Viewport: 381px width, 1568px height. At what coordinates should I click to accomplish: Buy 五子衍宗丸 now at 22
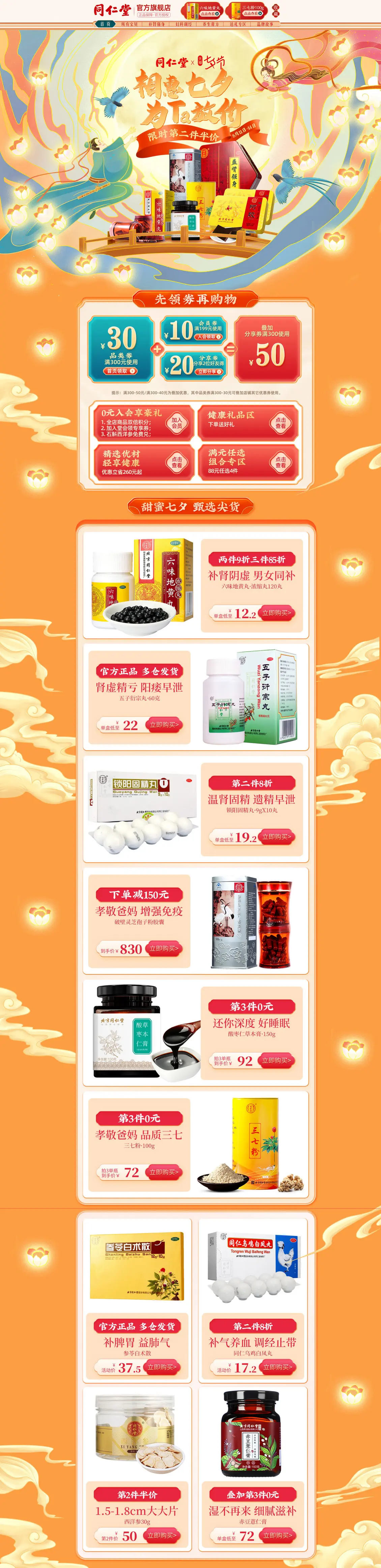164,724
